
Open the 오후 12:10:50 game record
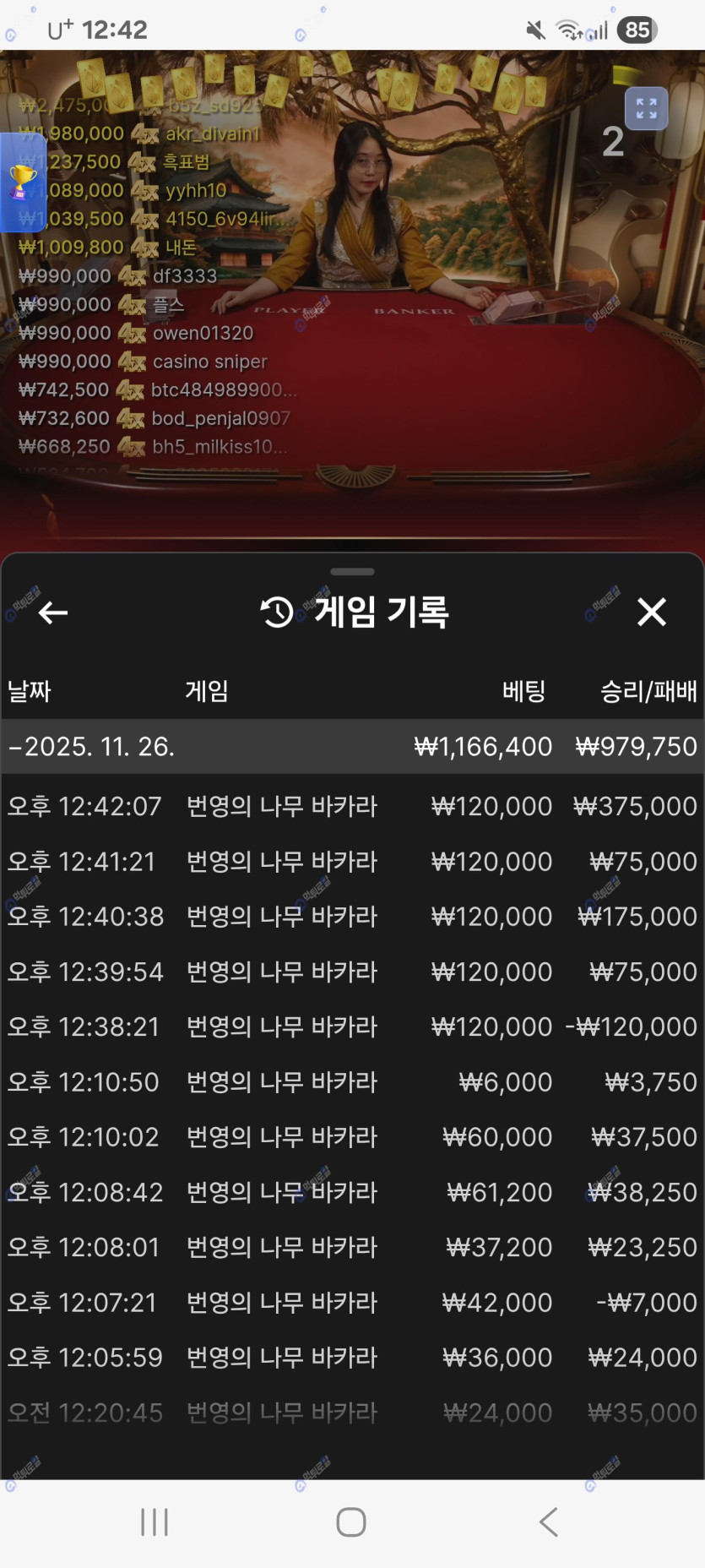click(351, 1082)
